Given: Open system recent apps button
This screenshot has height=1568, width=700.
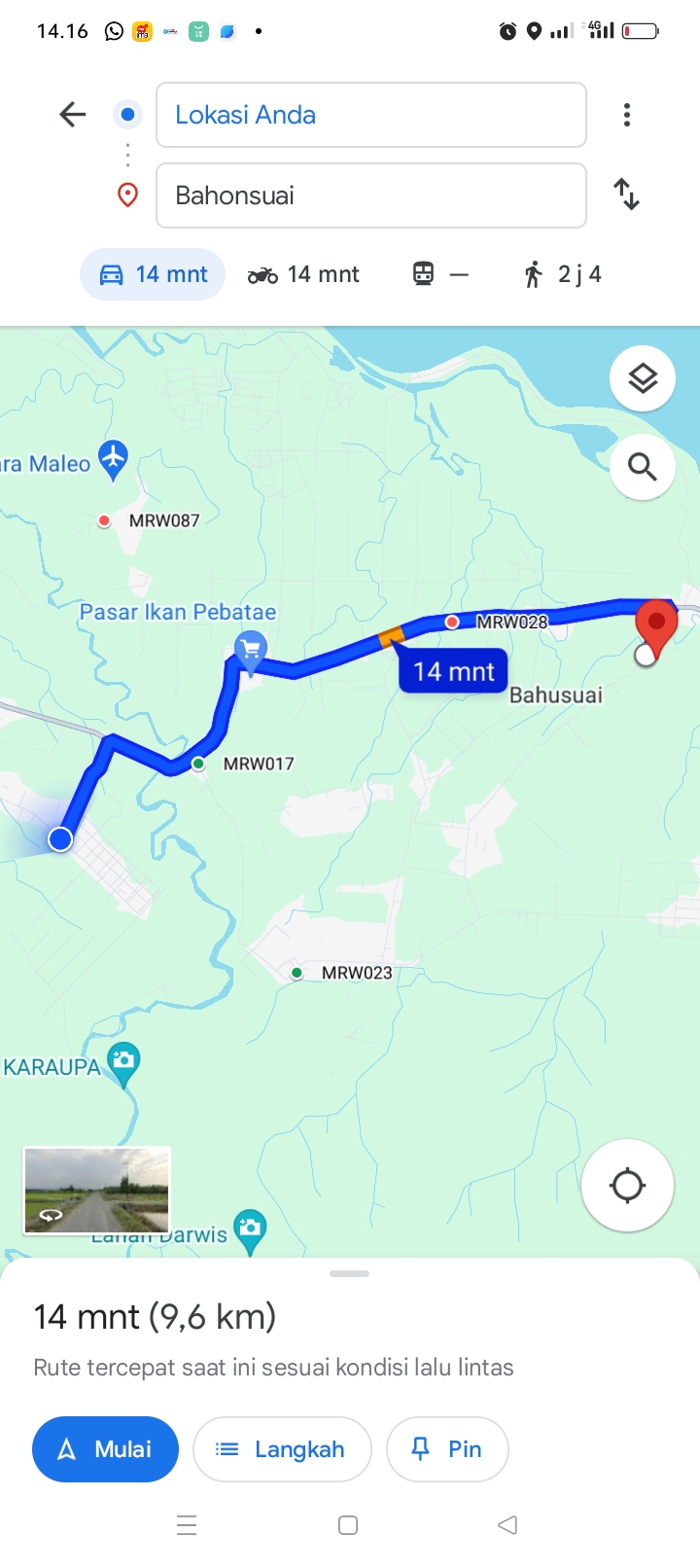Looking at the screenshot, I should pos(187,1525).
